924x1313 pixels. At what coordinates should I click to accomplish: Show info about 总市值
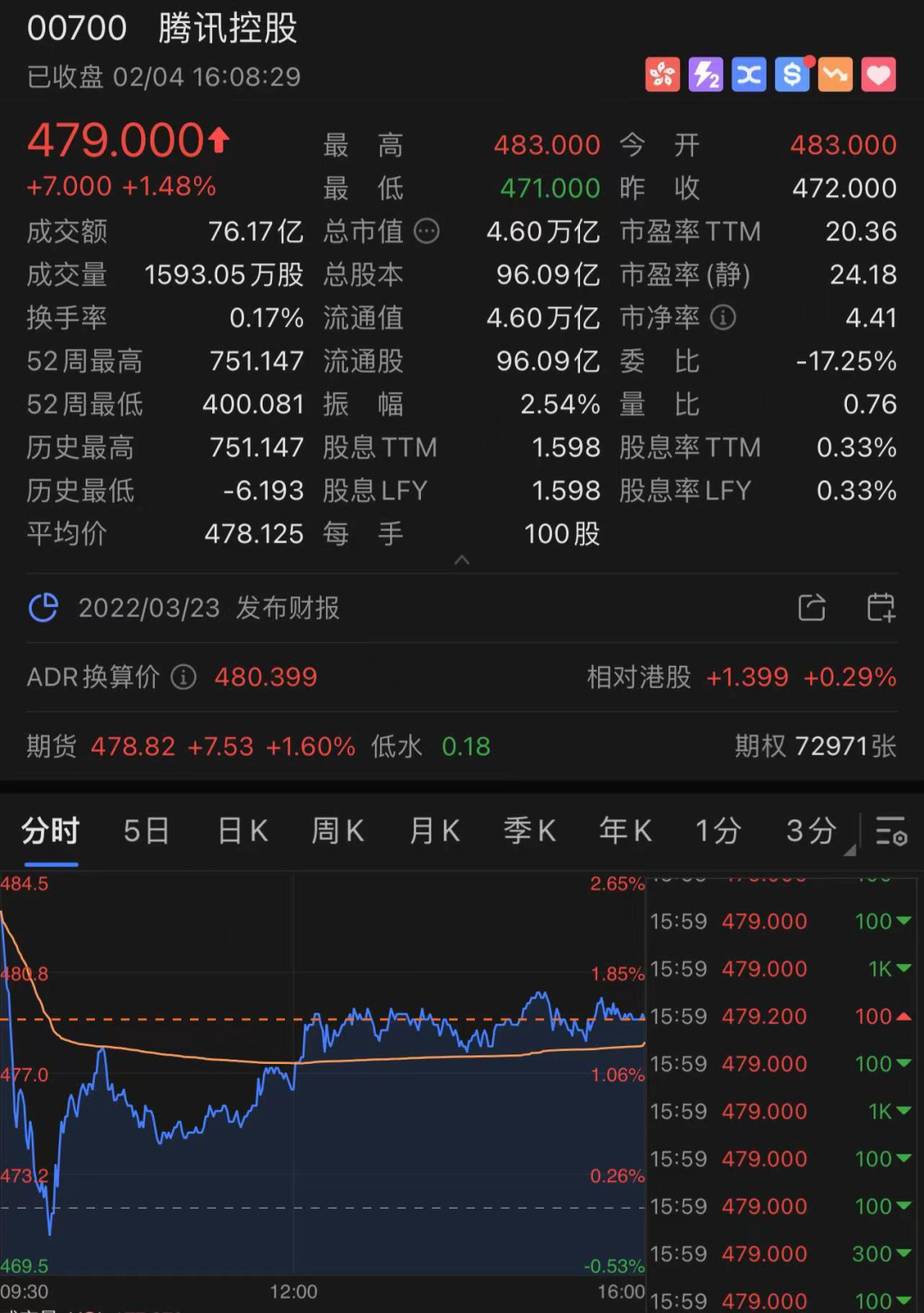coord(426,231)
